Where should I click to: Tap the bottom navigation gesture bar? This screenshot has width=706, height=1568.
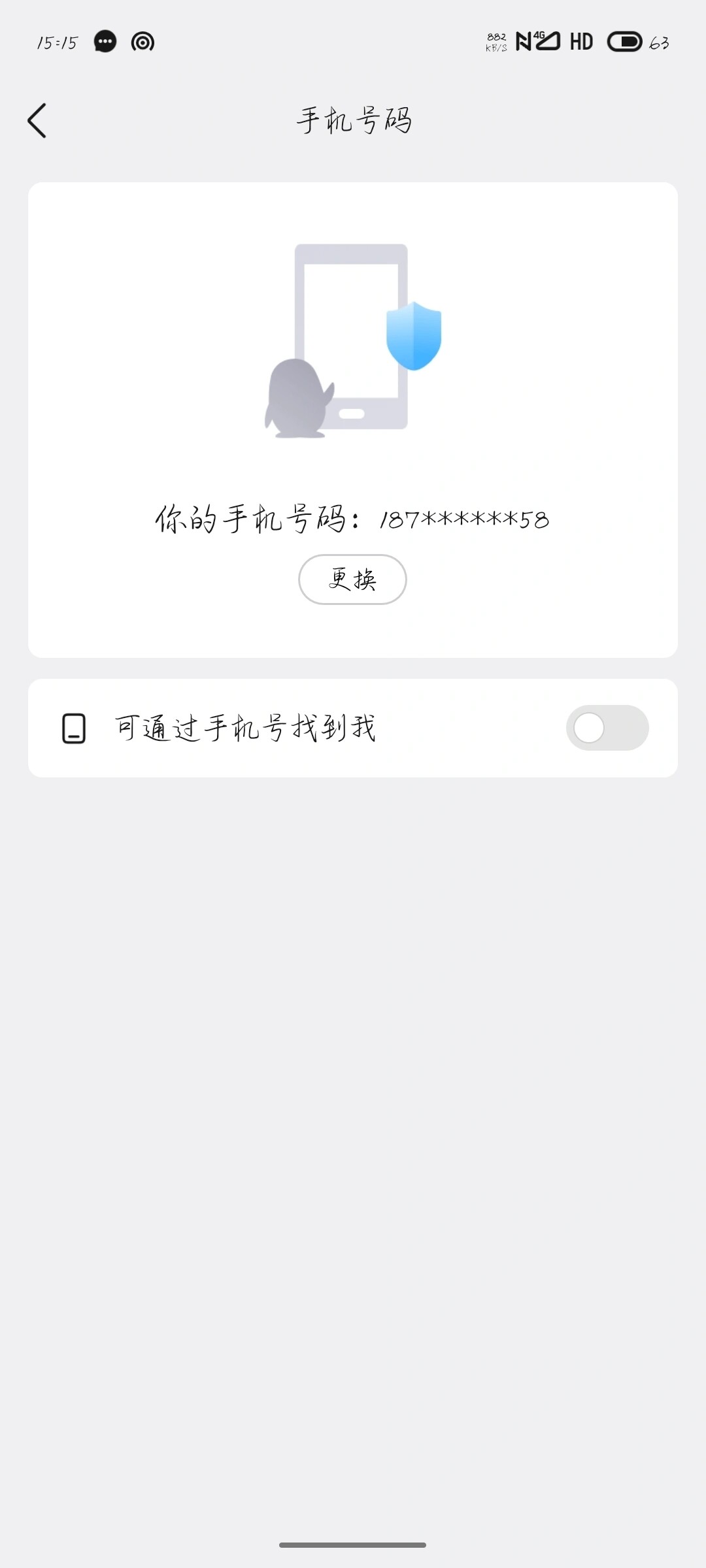353,1545
